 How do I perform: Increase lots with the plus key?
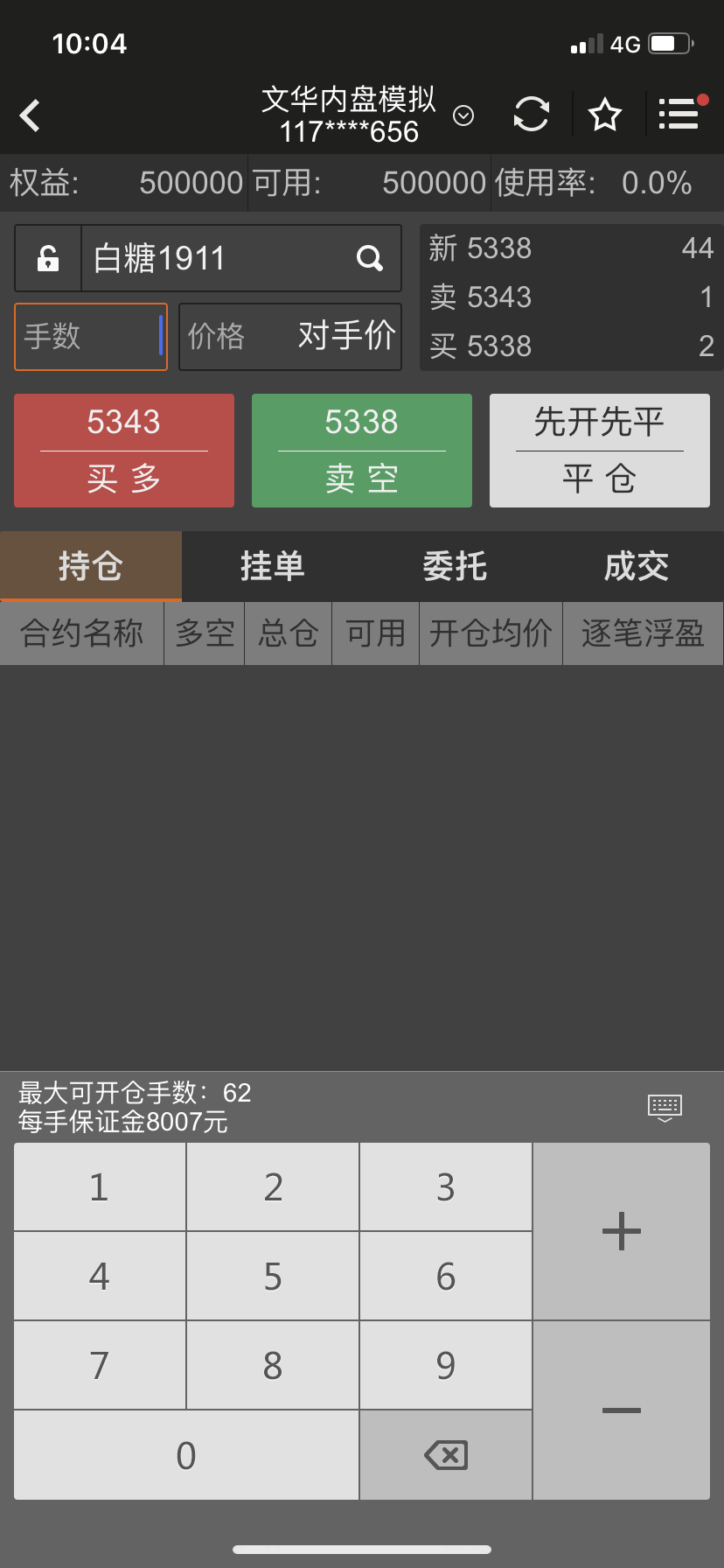pyautogui.click(x=622, y=1231)
